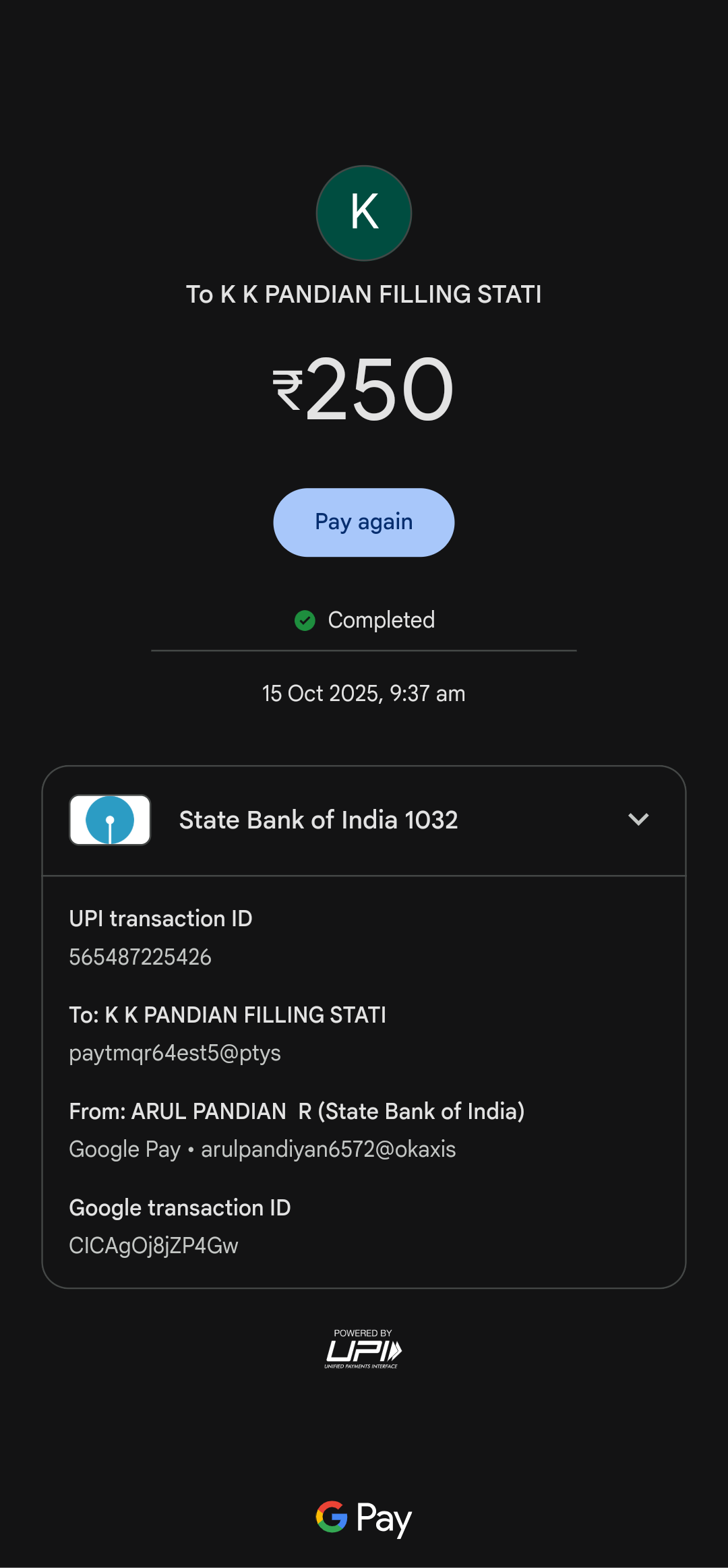Expand the State Bank of India 1032 card

[x=638, y=819]
